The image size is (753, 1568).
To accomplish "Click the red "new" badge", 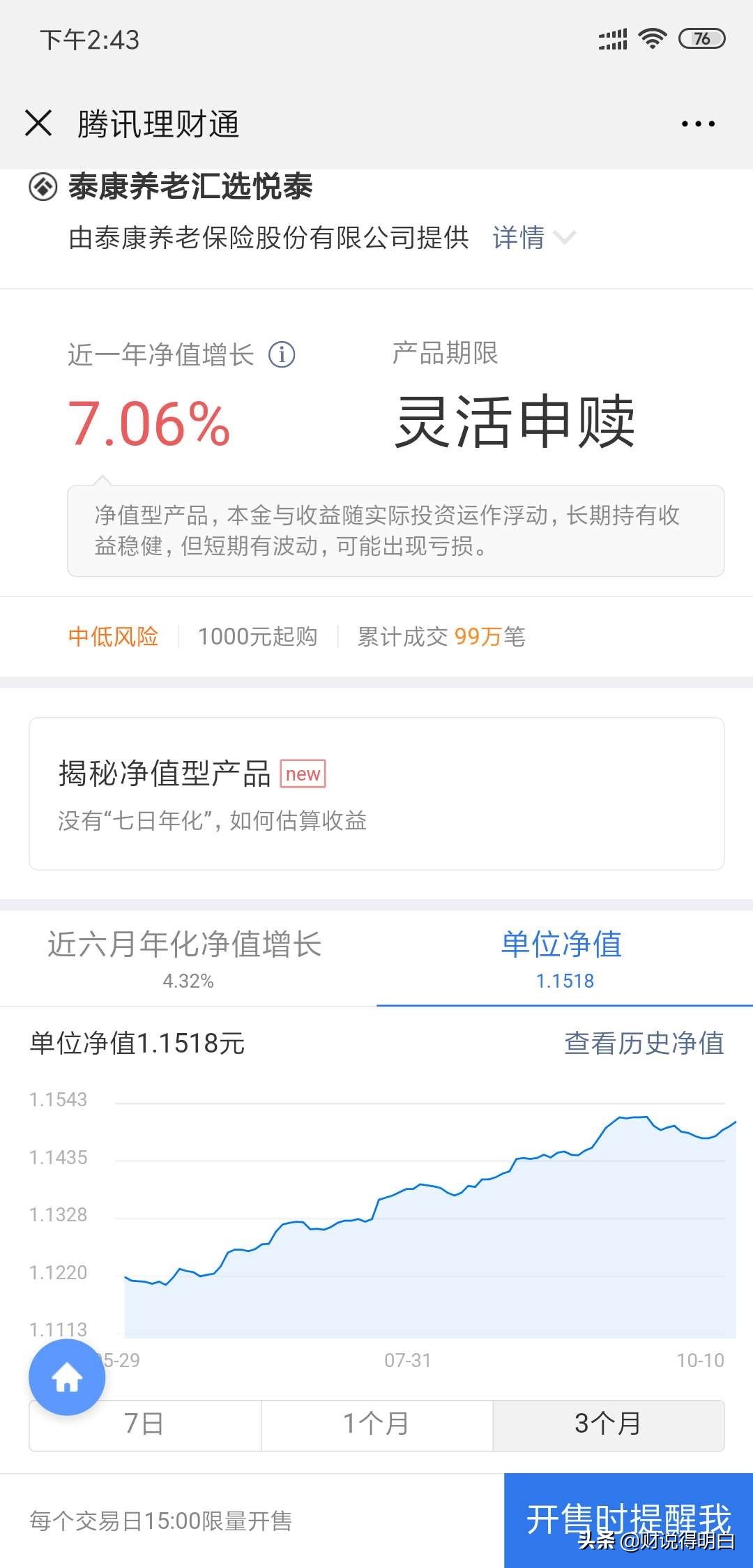I will click(x=302, y=774).
